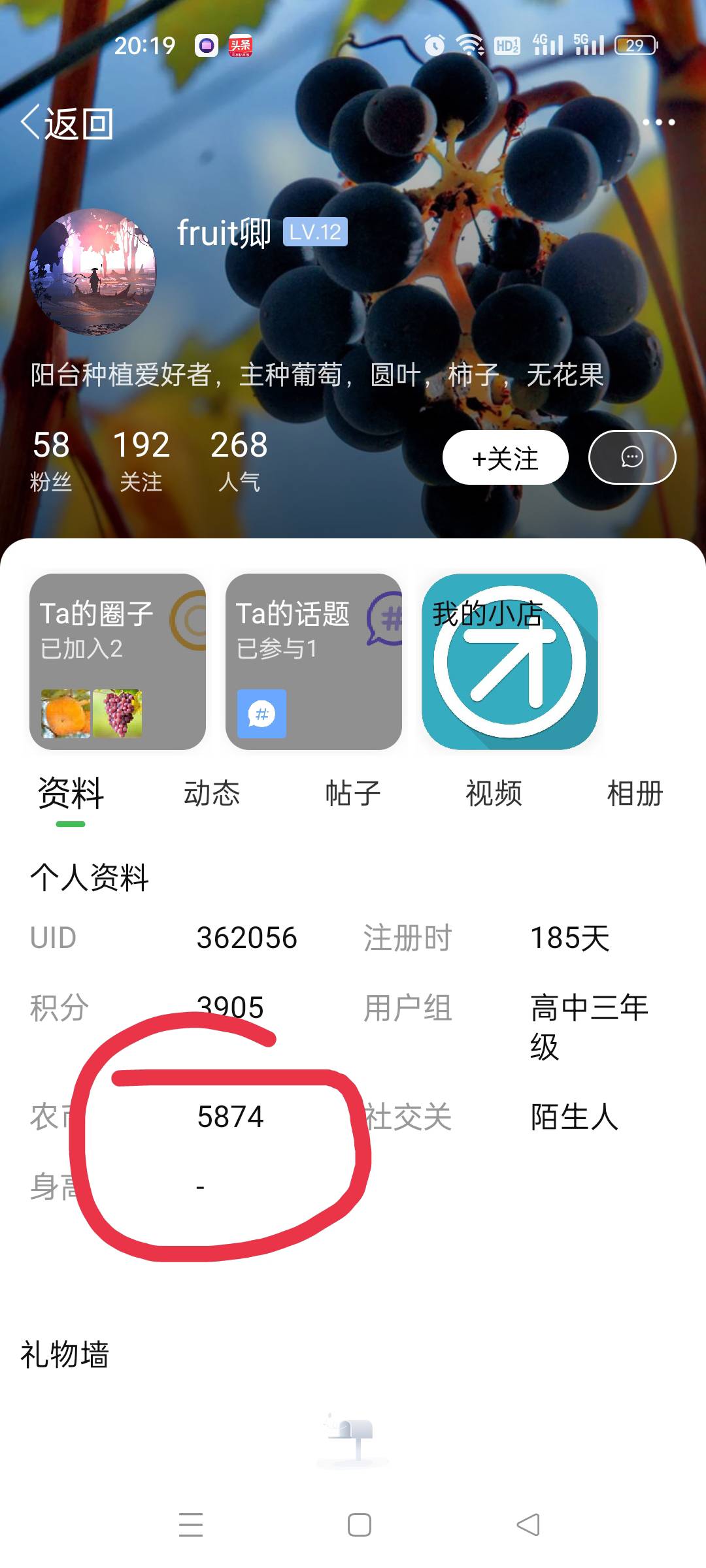Image resolution: width=706 pixels, height=1568 pixels.
Task: Open the Ta的话题 card
Action: pos(314,661)
